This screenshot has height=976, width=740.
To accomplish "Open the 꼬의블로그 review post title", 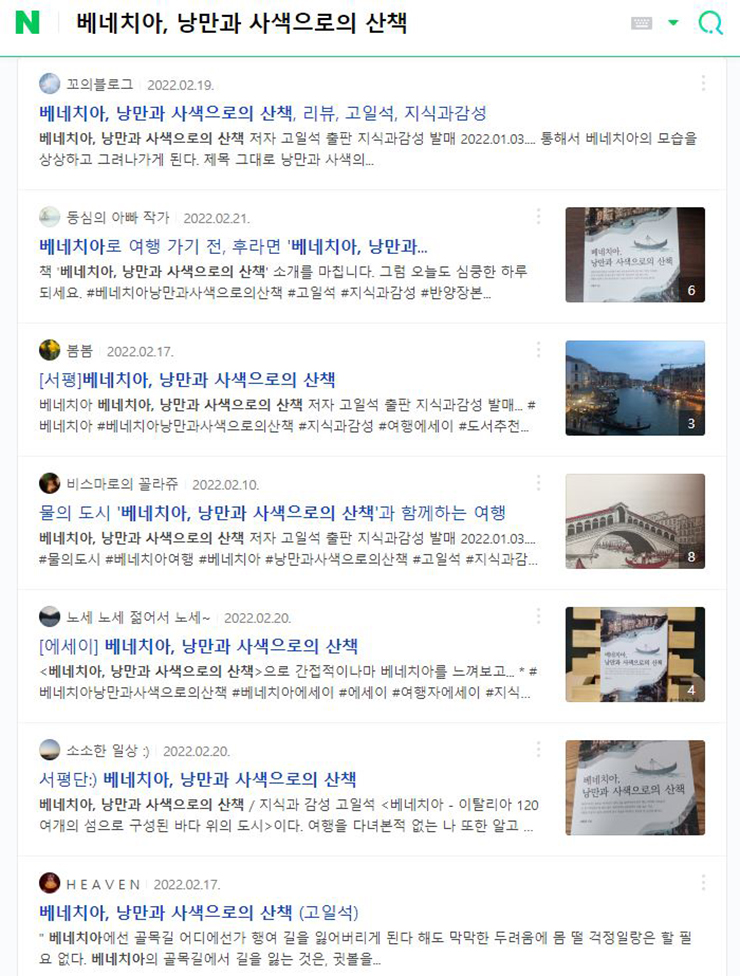I will pos(263,112).
